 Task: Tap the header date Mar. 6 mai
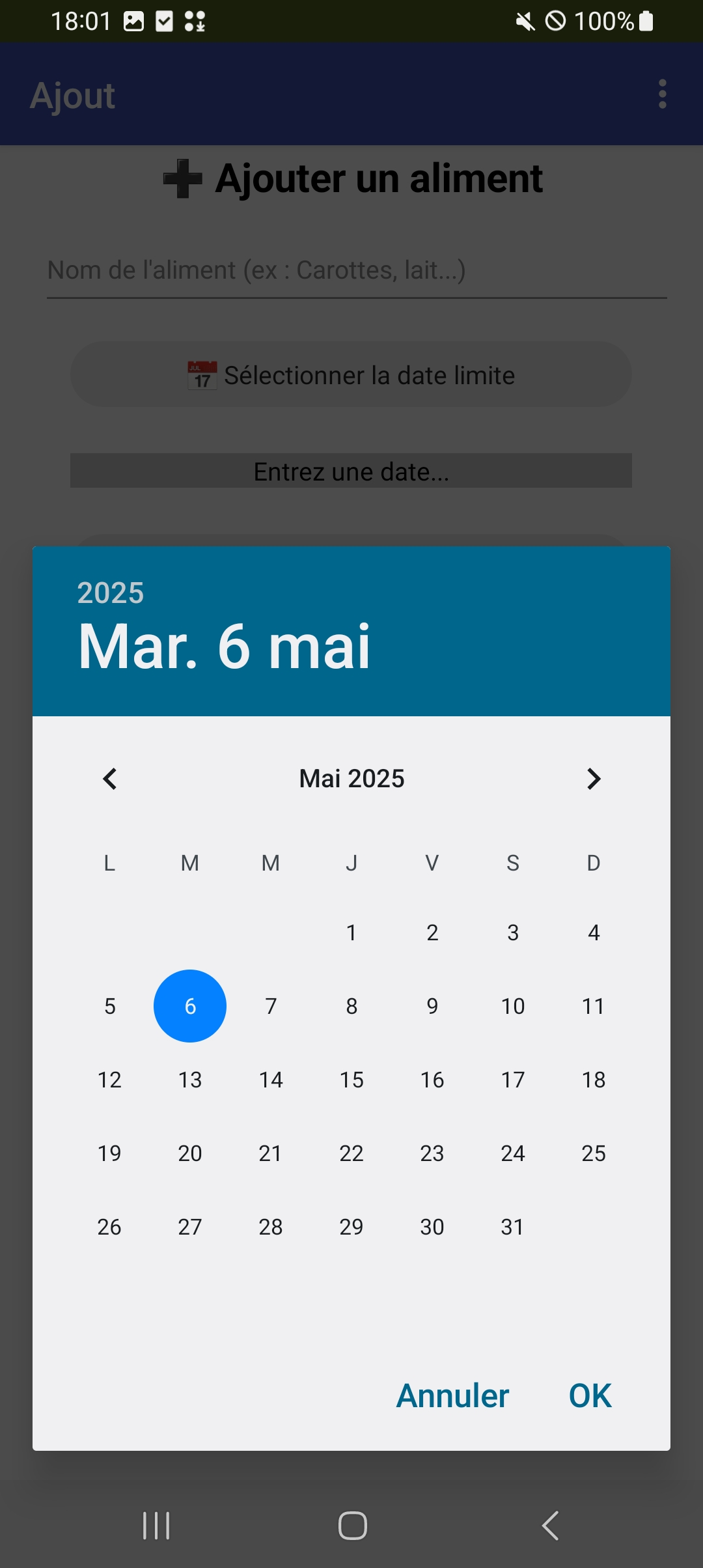coord(225,647)
